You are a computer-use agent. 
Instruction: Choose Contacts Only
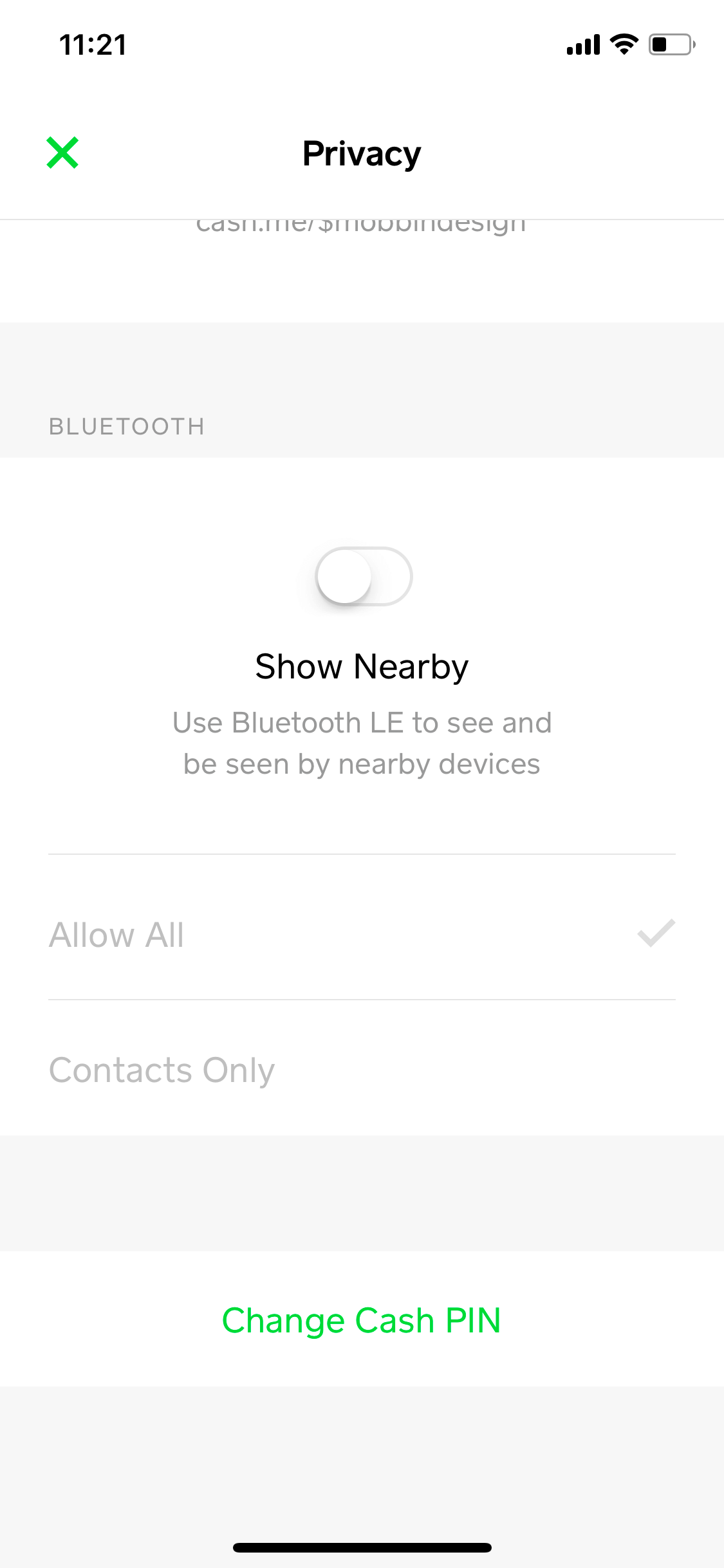(362, 1069)
